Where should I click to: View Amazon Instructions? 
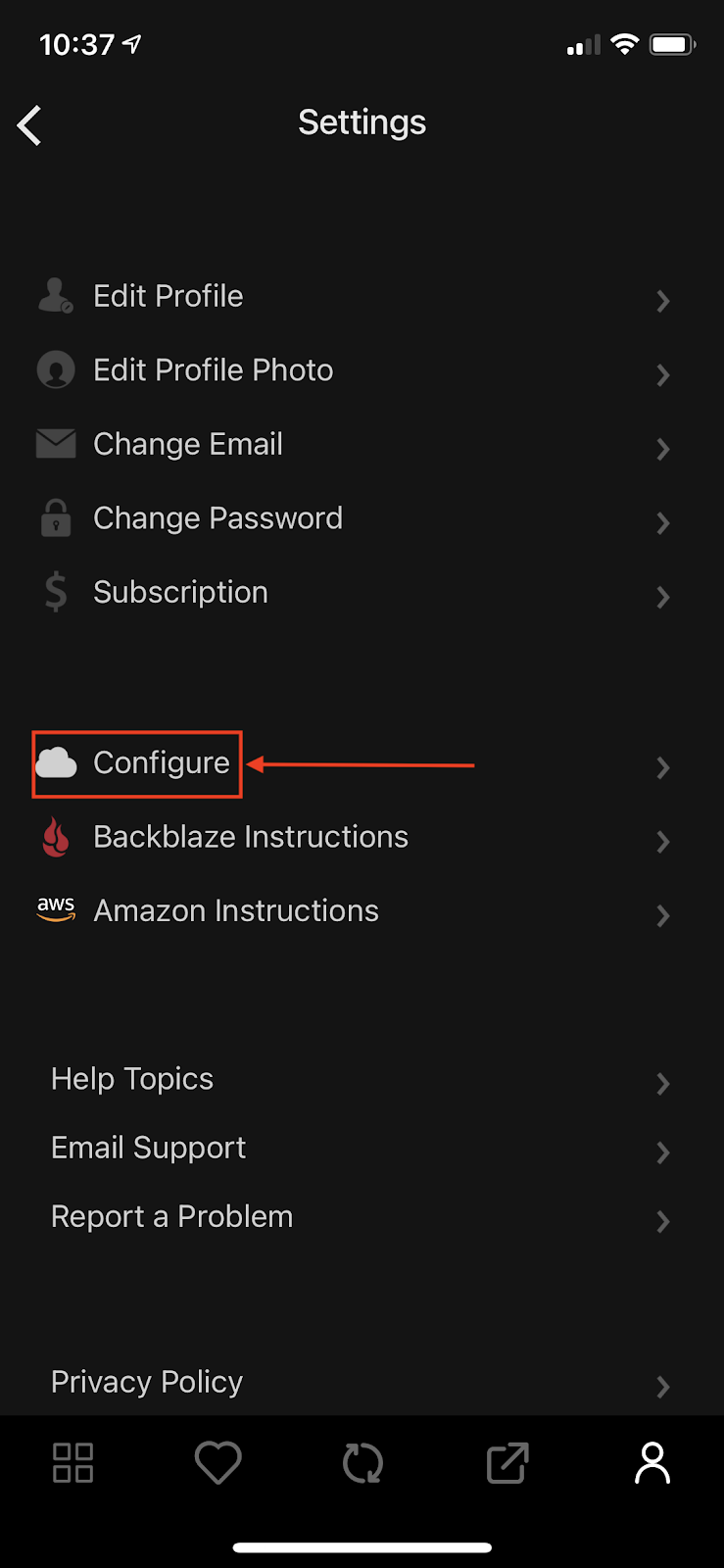tap(362, 911)
